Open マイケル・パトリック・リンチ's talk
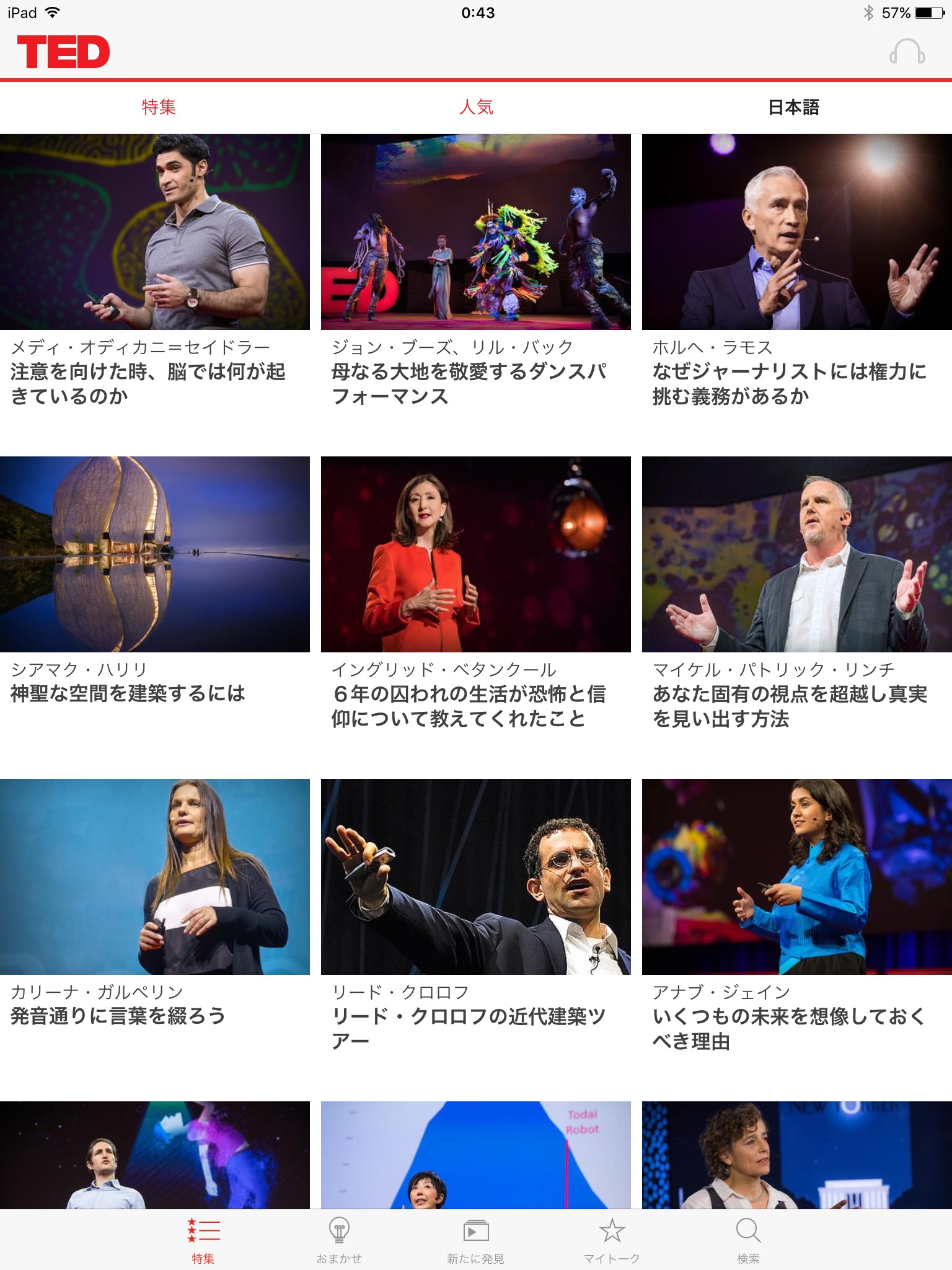 pyautogui.click(x=796, y=554)
